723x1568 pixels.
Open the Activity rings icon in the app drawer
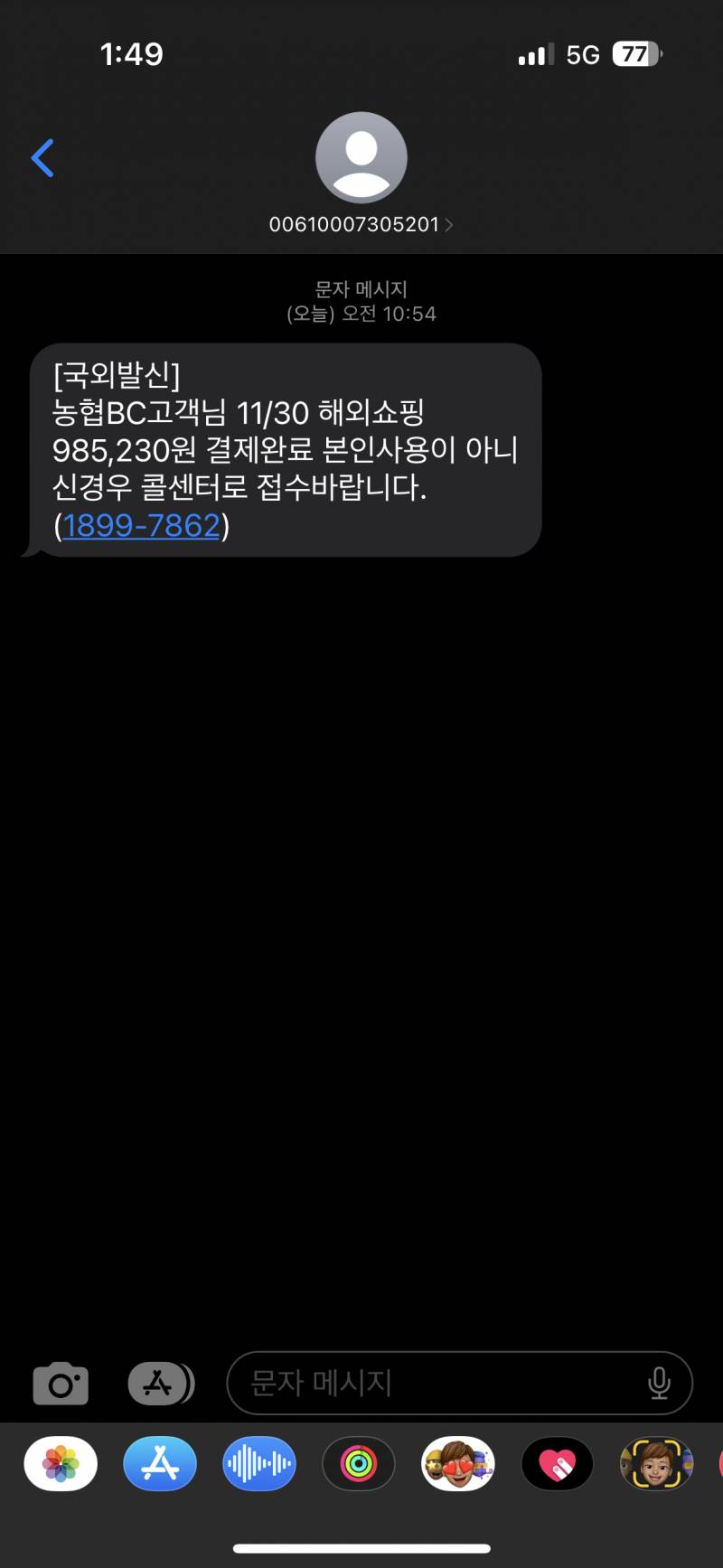tap(358, 1464)
